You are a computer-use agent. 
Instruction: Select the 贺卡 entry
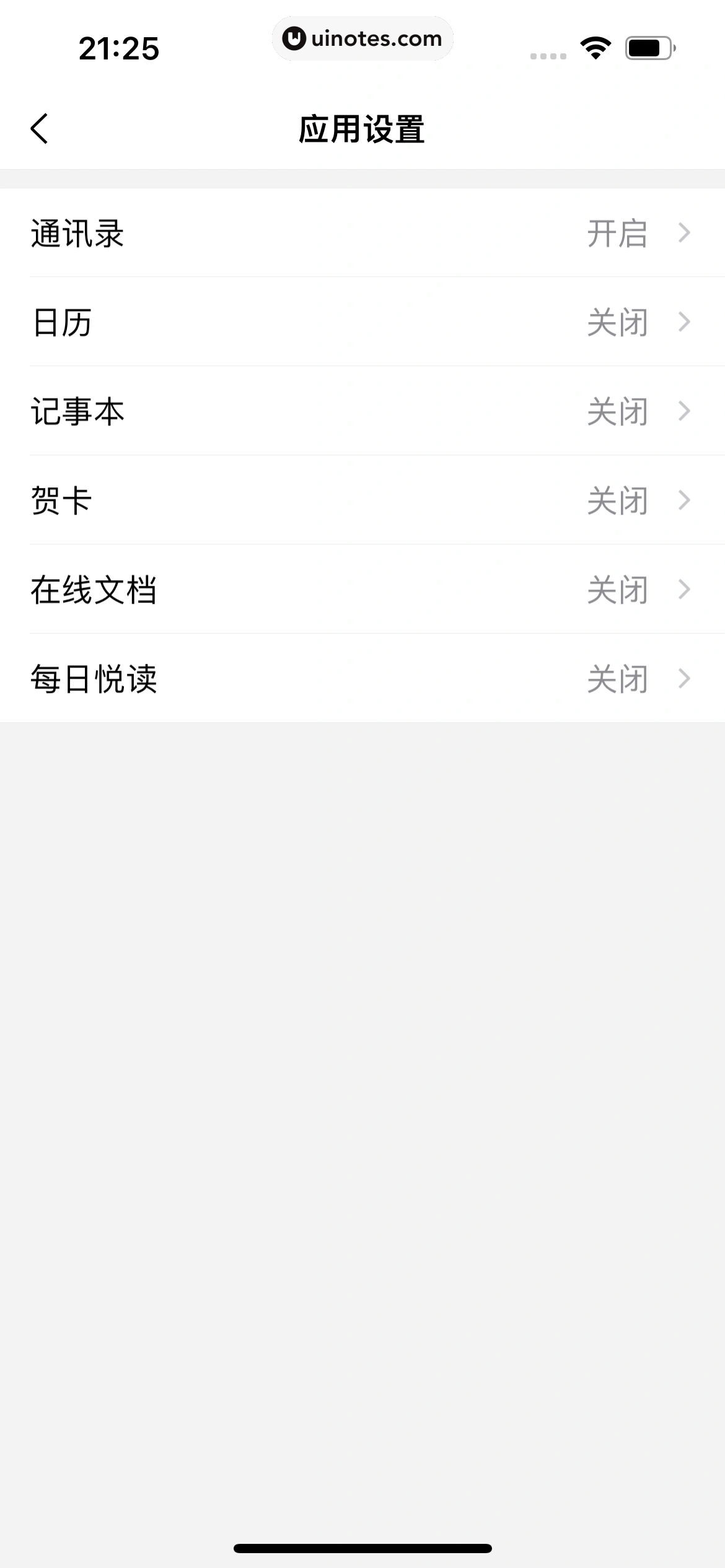pos(362,500)
